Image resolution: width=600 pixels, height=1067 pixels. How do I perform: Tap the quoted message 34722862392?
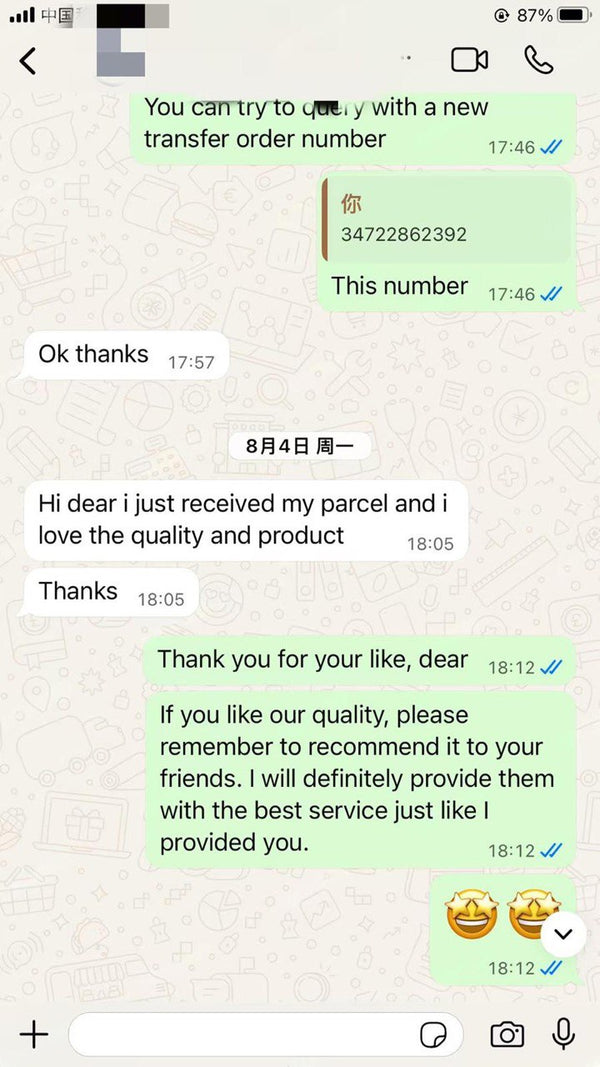click(446, 220)
